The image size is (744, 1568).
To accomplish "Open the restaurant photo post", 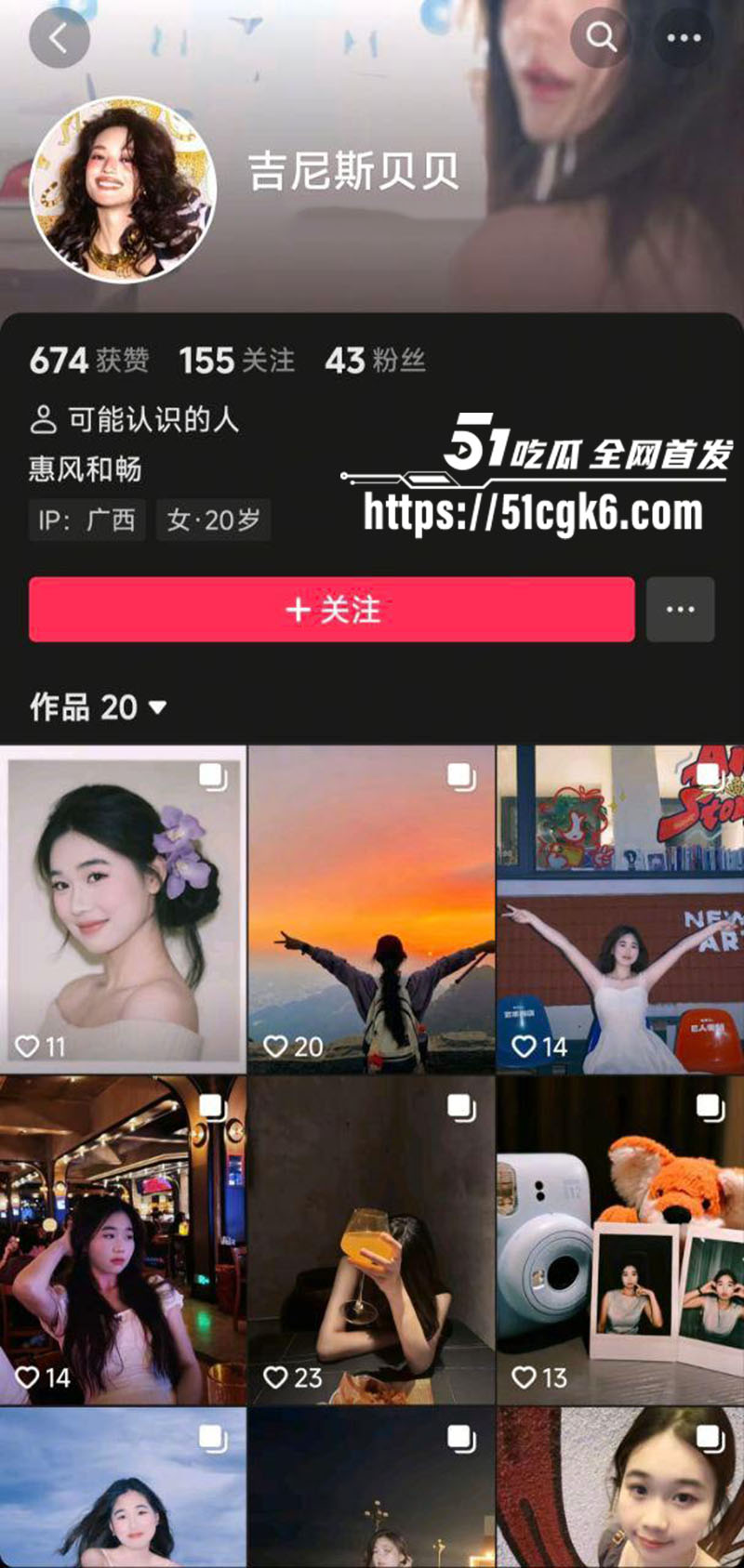I will pos(123,1240).
